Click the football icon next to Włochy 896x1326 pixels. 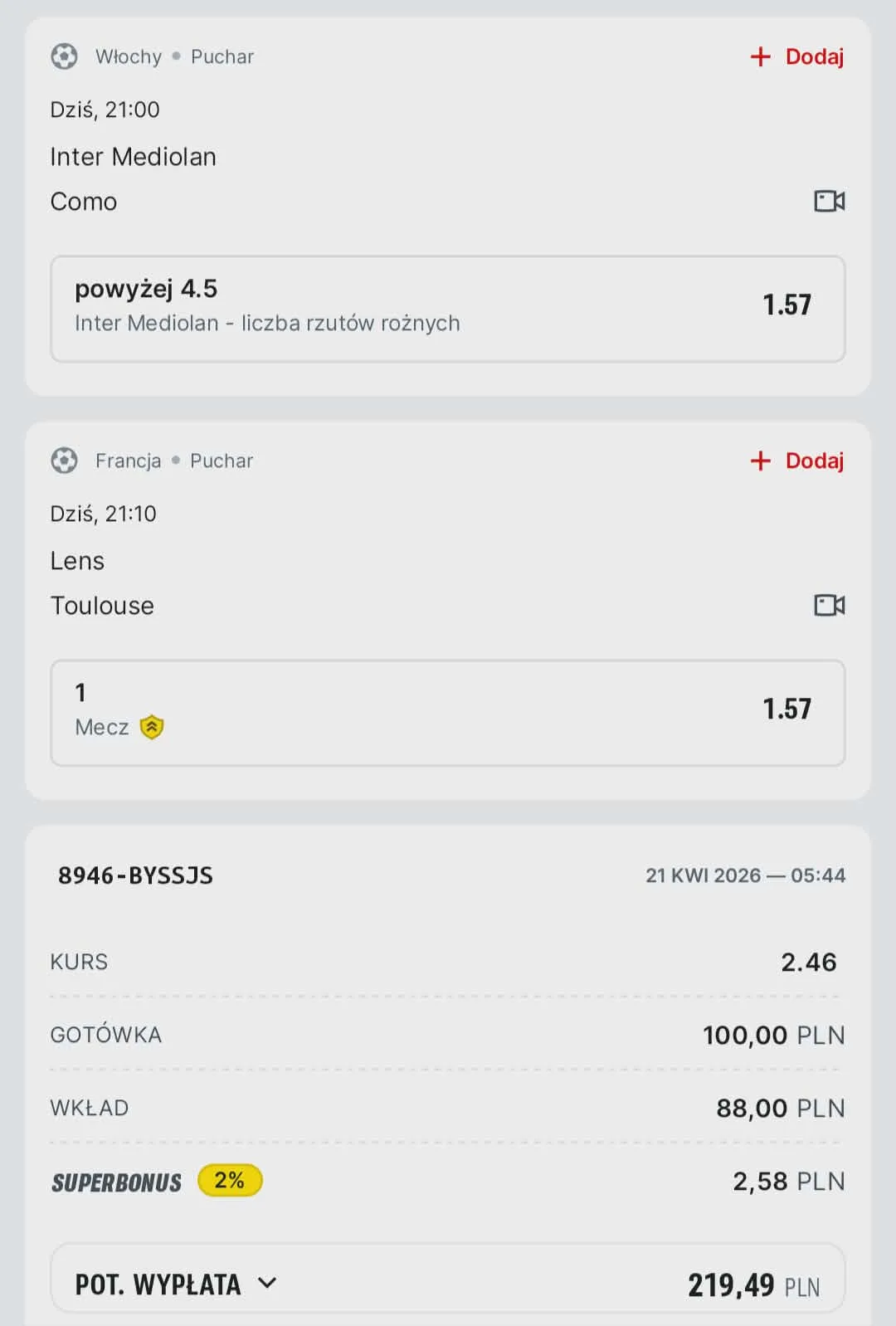click(65, 56)
